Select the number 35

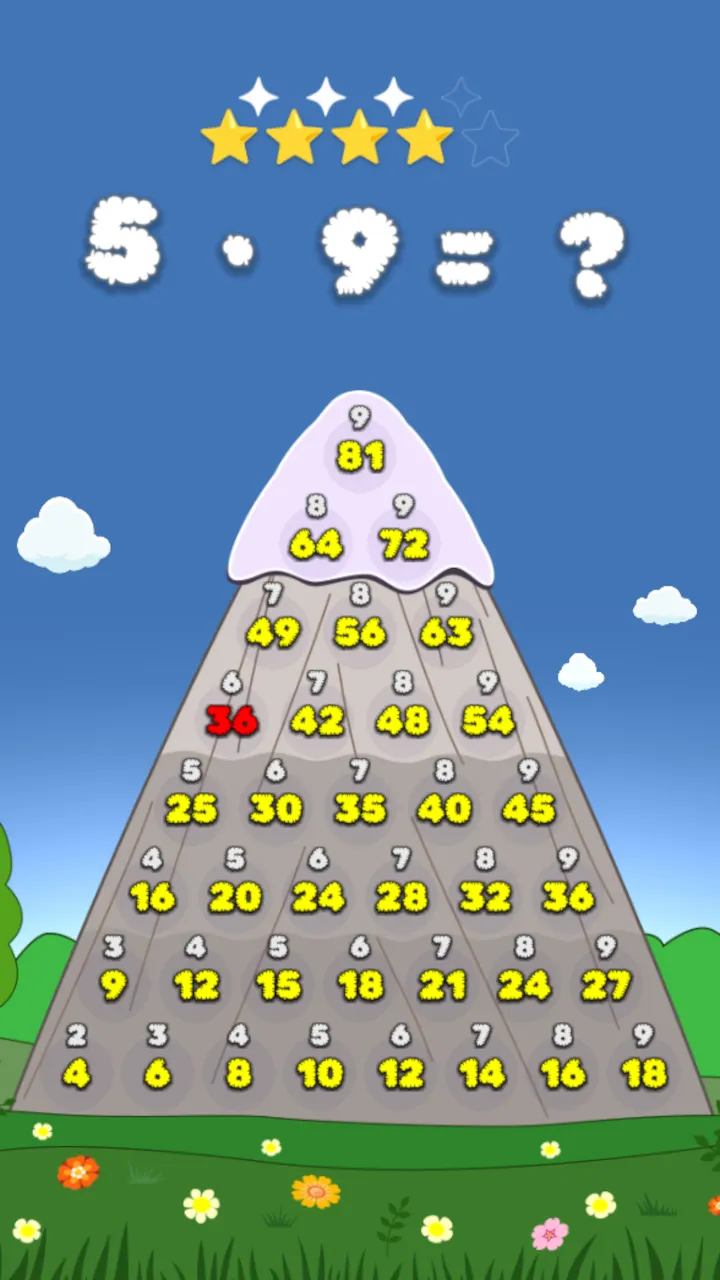[360, 808]
